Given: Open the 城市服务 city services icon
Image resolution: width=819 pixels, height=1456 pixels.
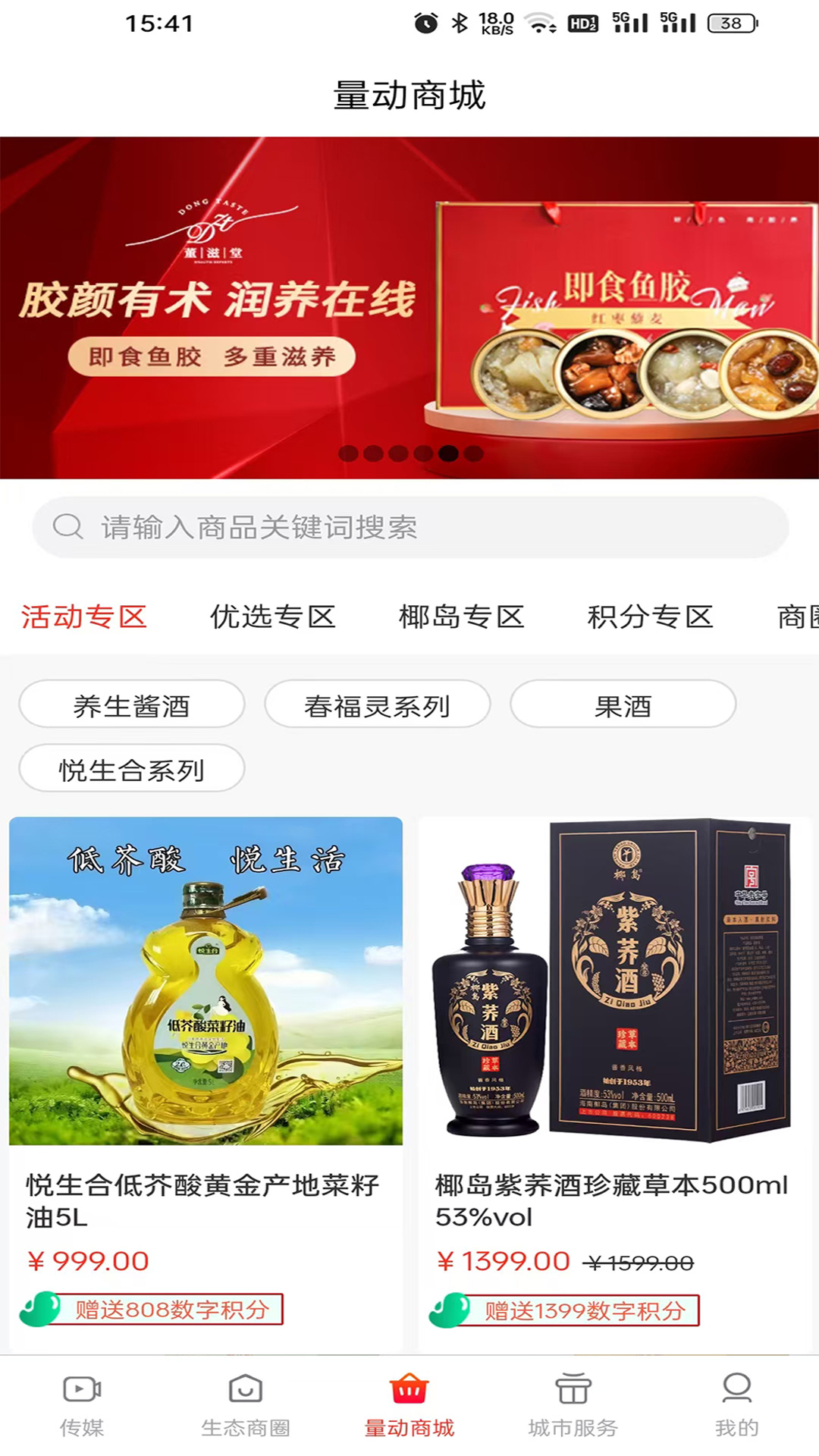Looking at the screenshot, I should (x=573, y=1389).
